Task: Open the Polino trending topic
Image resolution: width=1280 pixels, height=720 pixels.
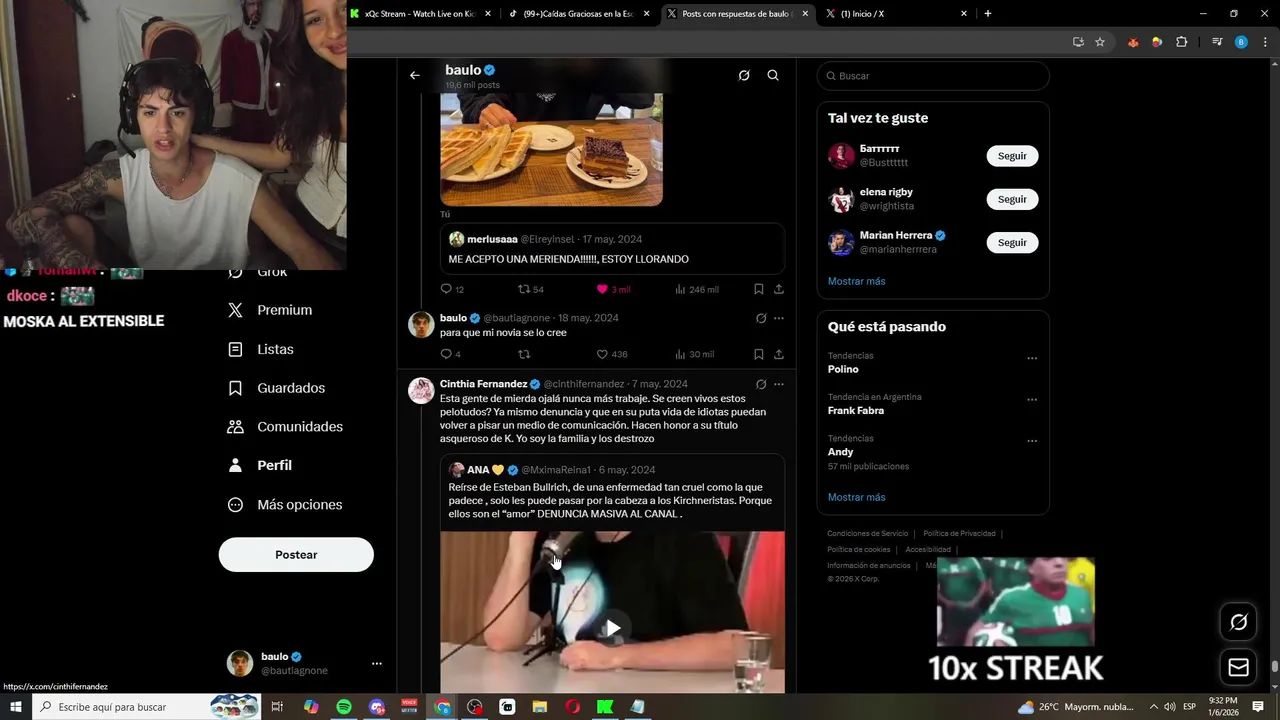Action: (x=843, y=369)
